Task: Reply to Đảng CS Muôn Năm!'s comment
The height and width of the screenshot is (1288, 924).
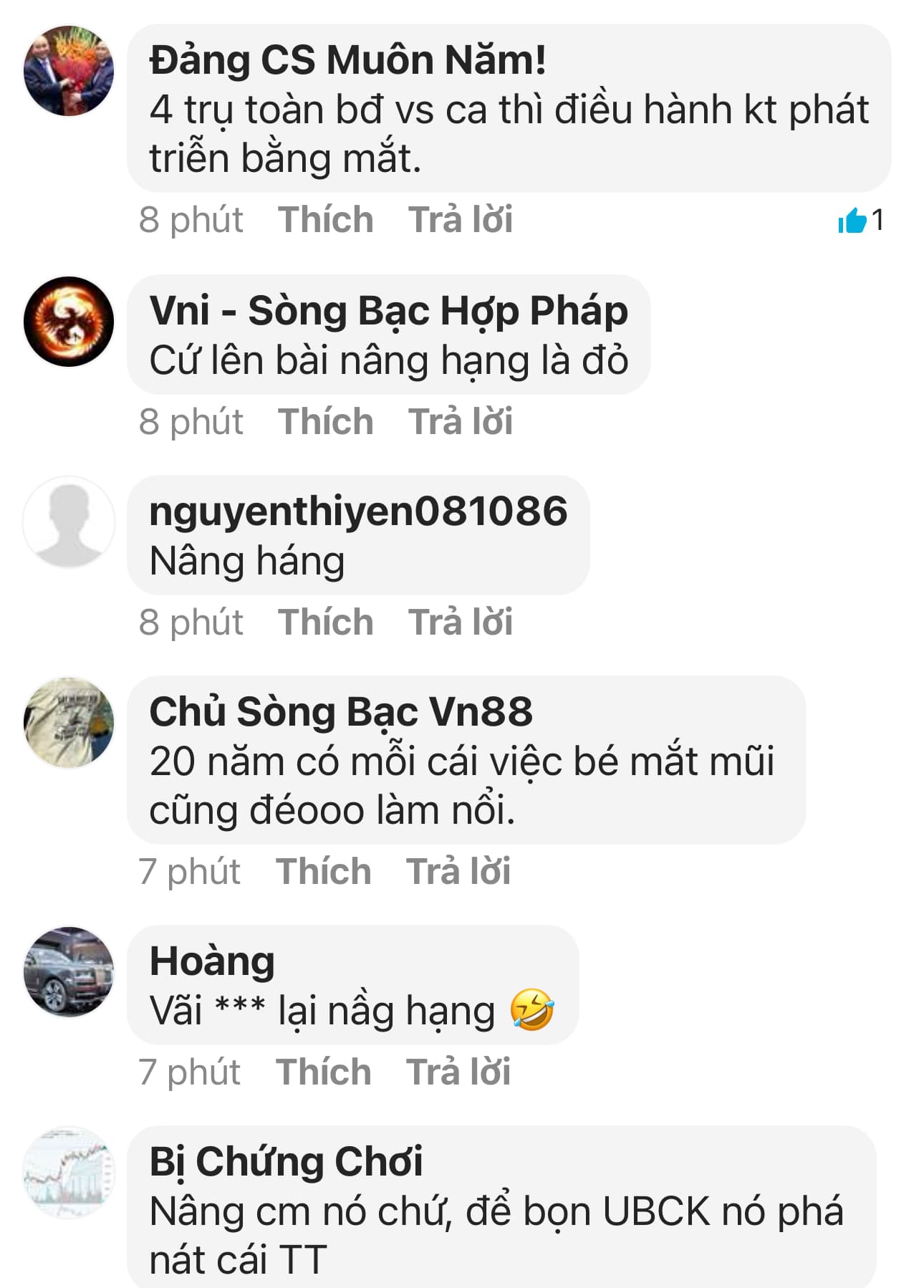Action: (x=460, y=220)
